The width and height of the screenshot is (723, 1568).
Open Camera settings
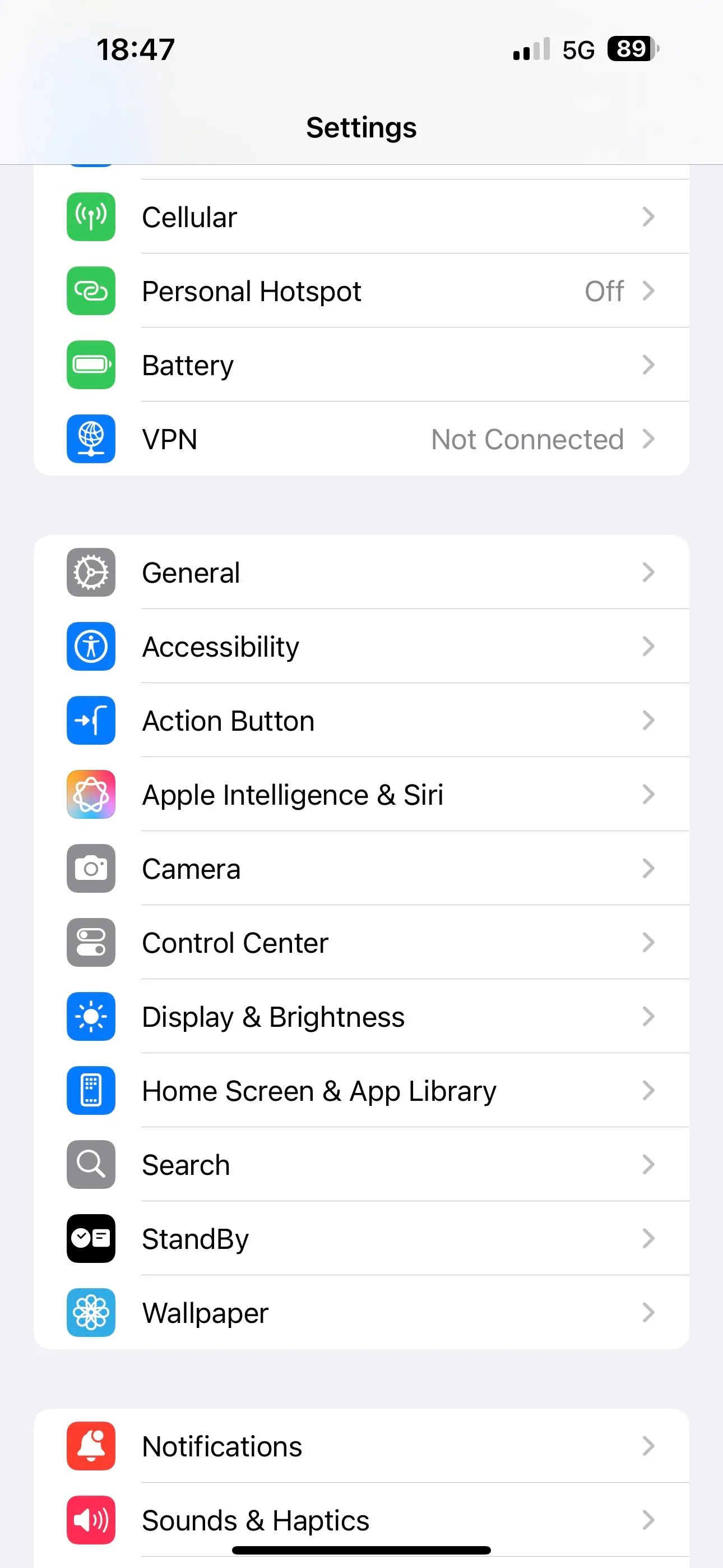point(360,869)
